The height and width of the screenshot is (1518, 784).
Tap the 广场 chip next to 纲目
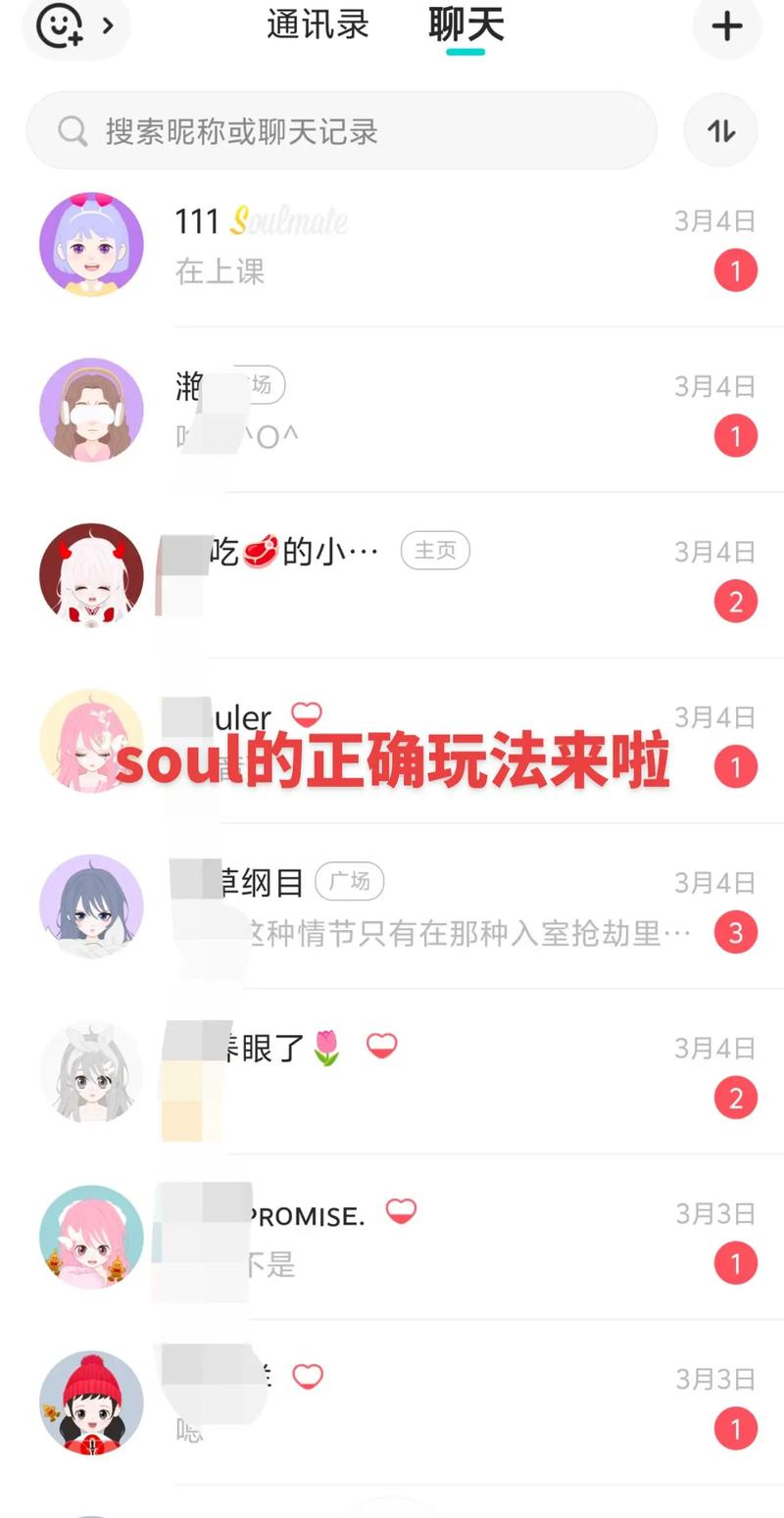[x=349, y=882]
